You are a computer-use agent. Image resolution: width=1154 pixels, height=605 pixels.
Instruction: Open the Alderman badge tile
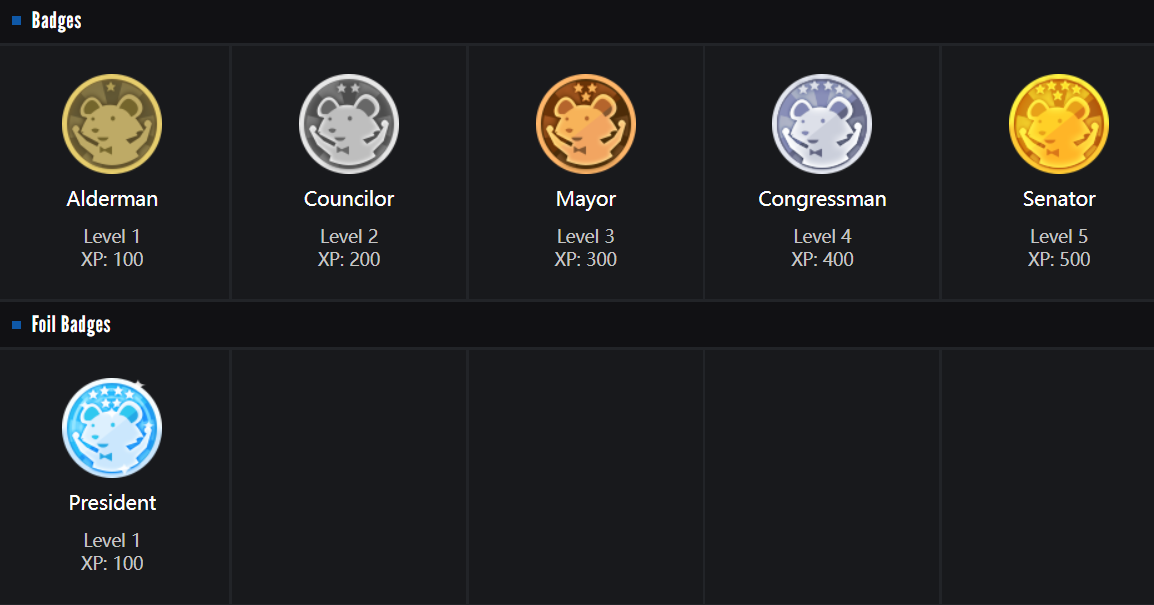[x=112, y=125]
